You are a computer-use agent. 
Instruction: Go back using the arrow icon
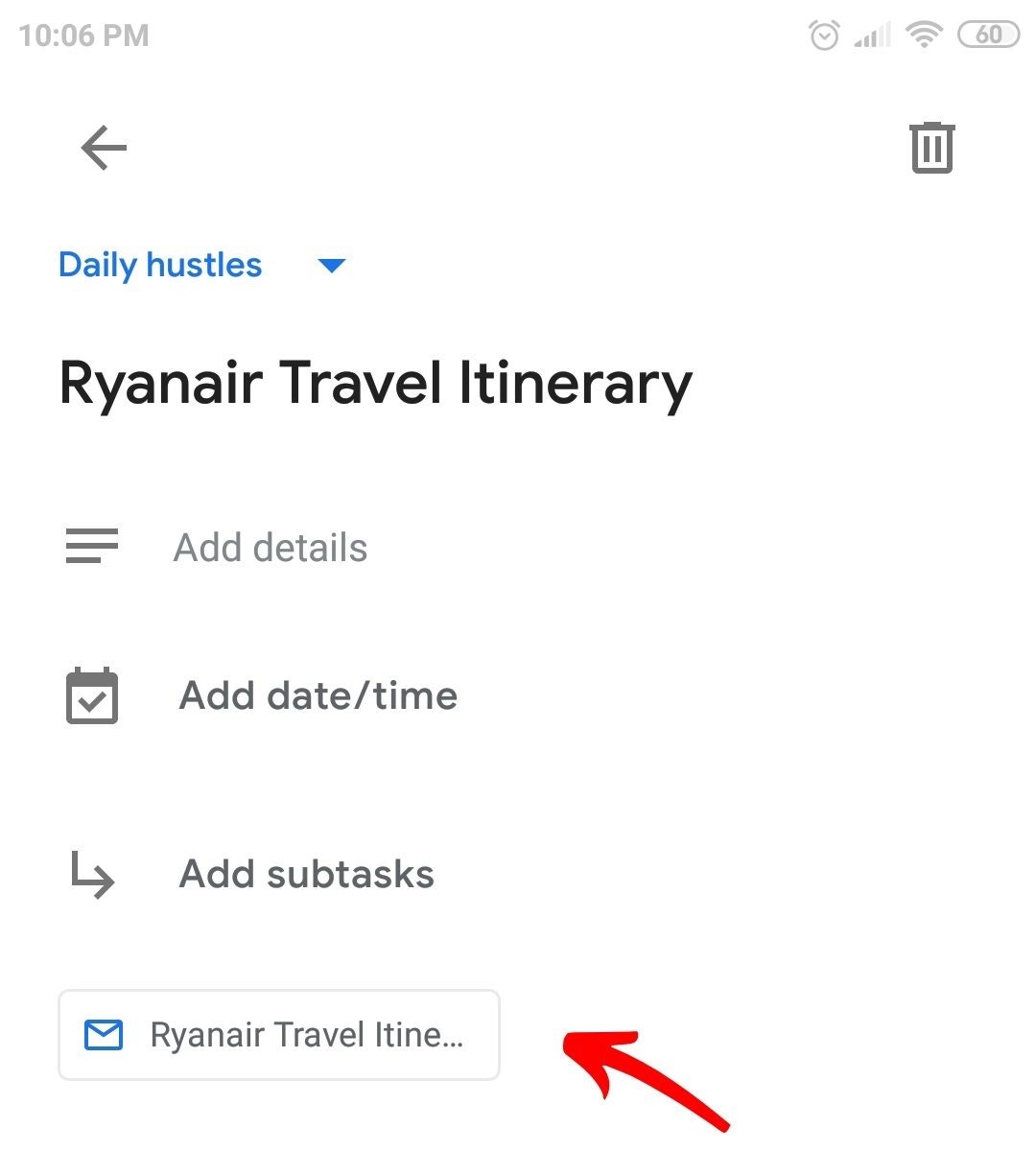point(104,149)
